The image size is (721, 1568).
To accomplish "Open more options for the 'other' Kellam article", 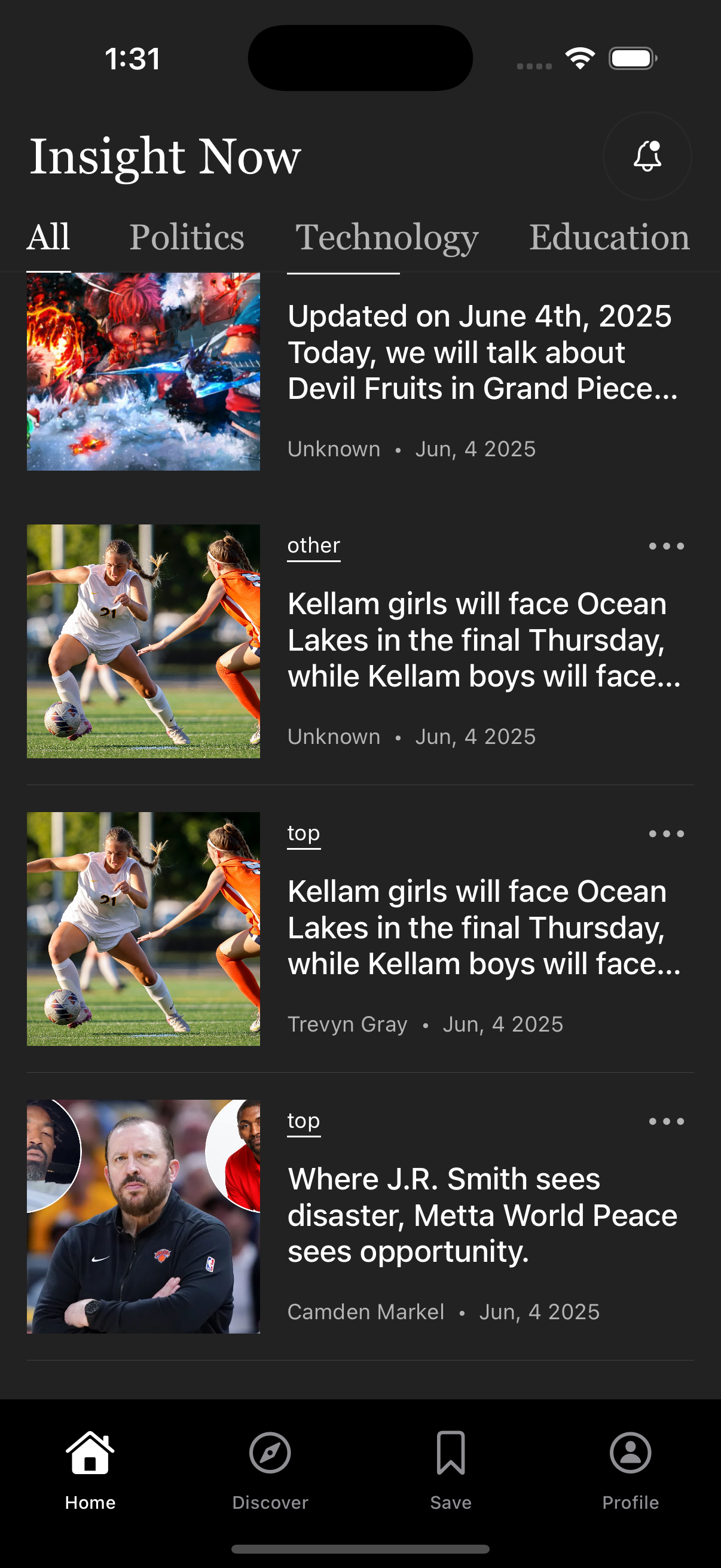I will click(666, 546).
